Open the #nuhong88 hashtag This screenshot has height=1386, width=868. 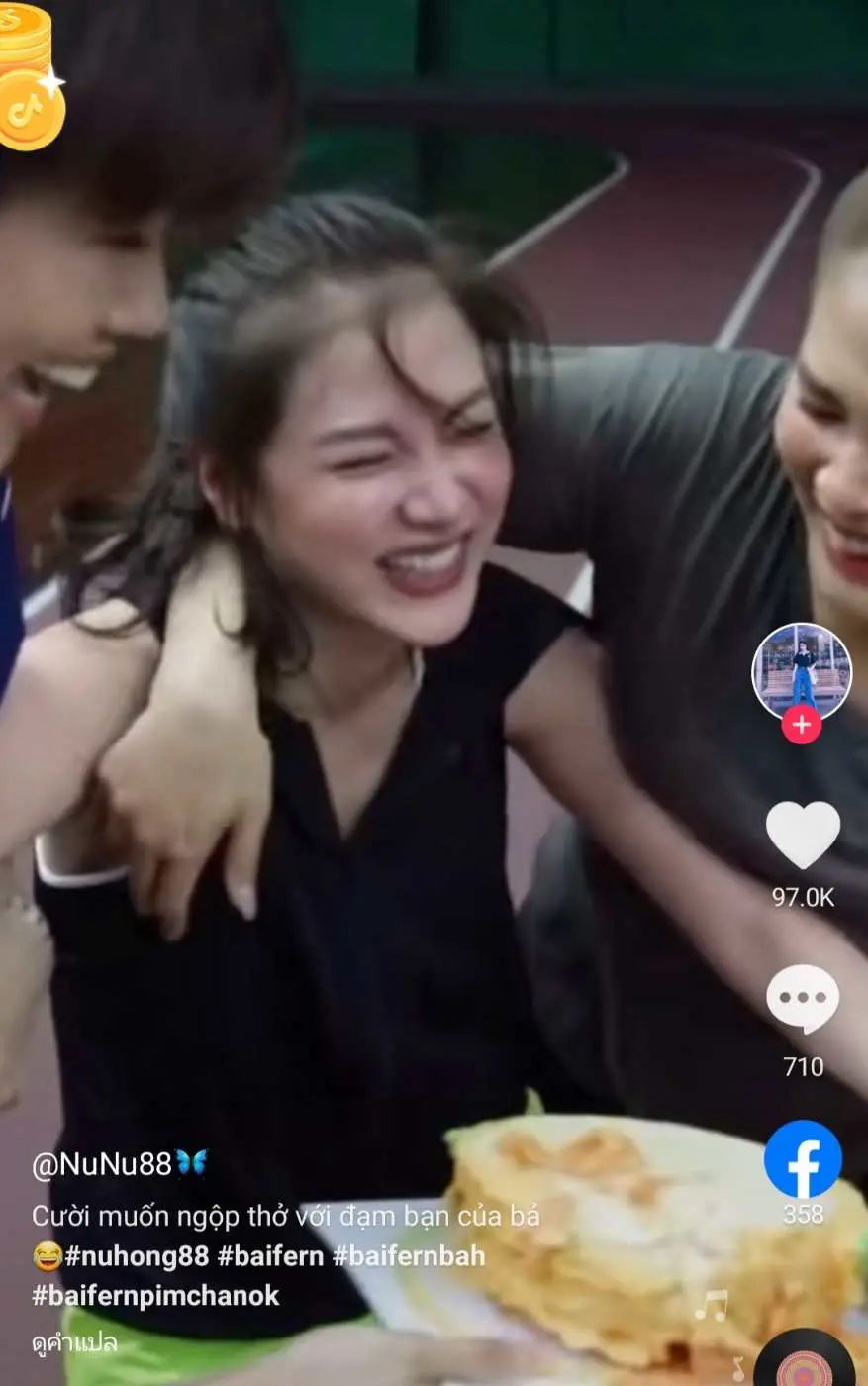137,1256
